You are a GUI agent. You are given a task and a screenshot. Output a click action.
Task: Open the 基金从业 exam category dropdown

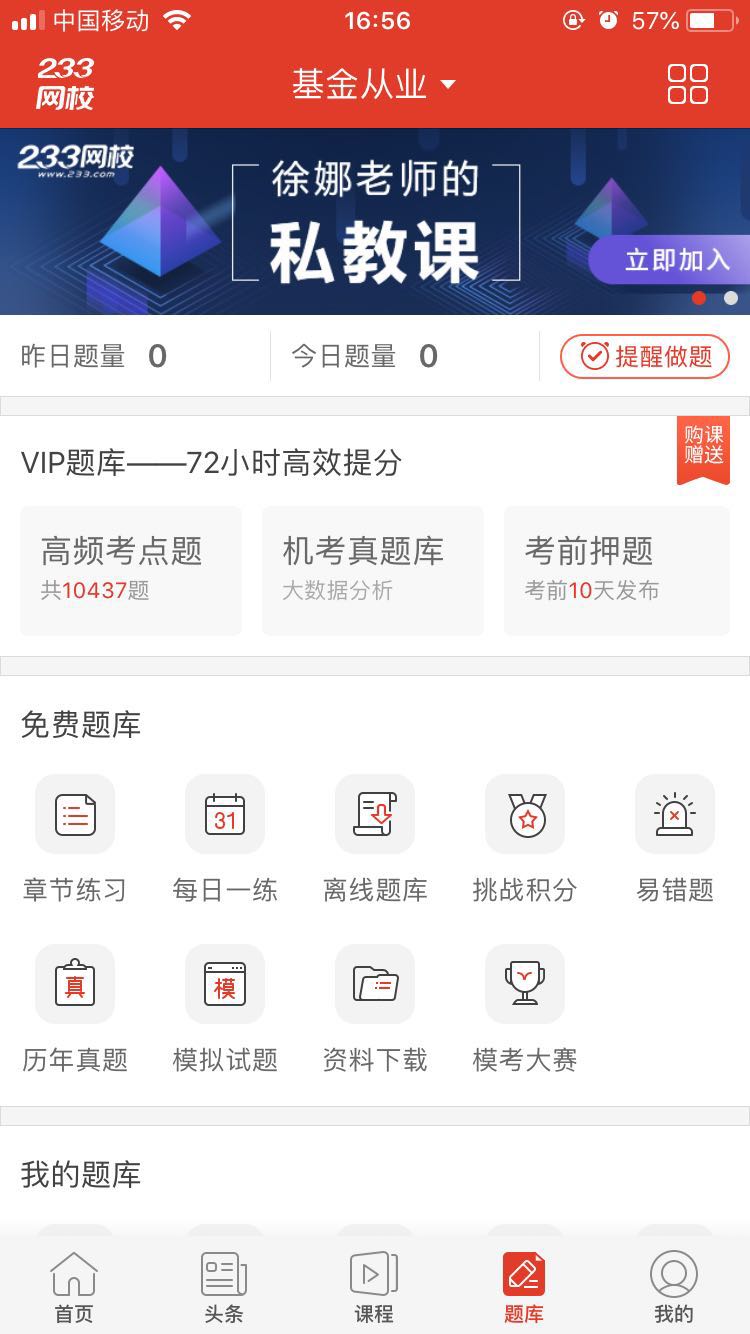pos(374,84)
